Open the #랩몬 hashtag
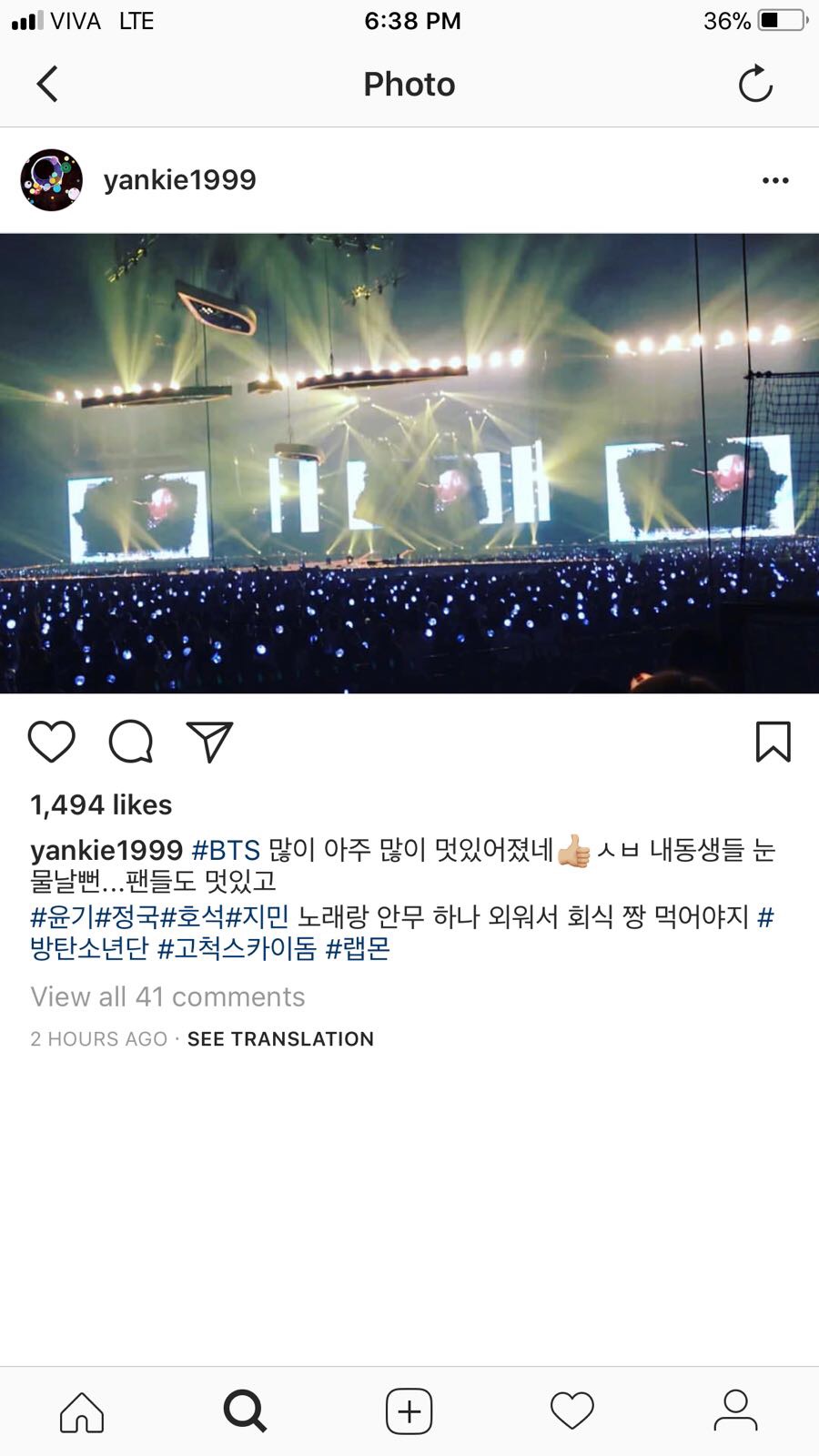Screen dimensions: 819x1456 [358, 948]
